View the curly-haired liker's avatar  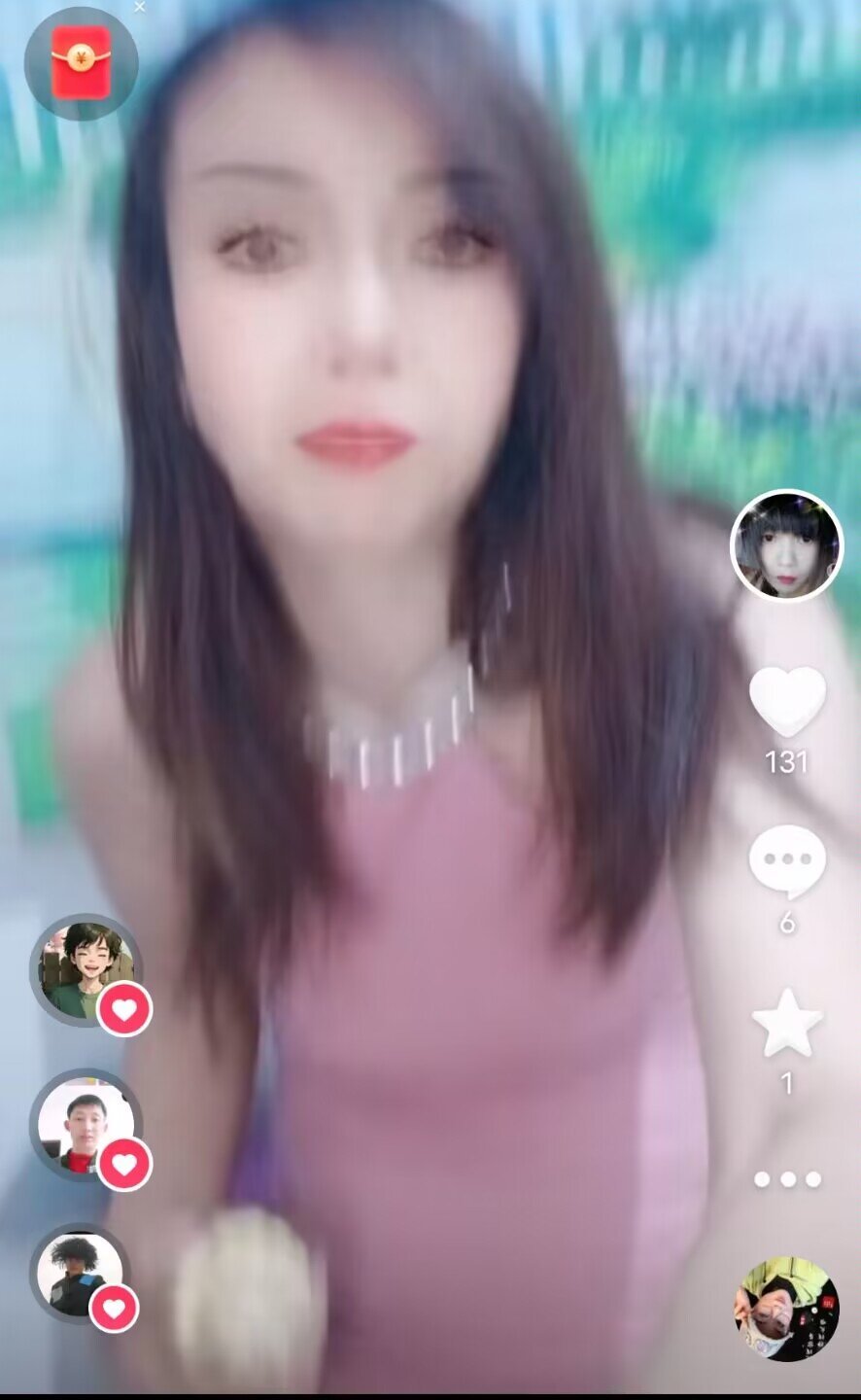tap(80, 1274)
